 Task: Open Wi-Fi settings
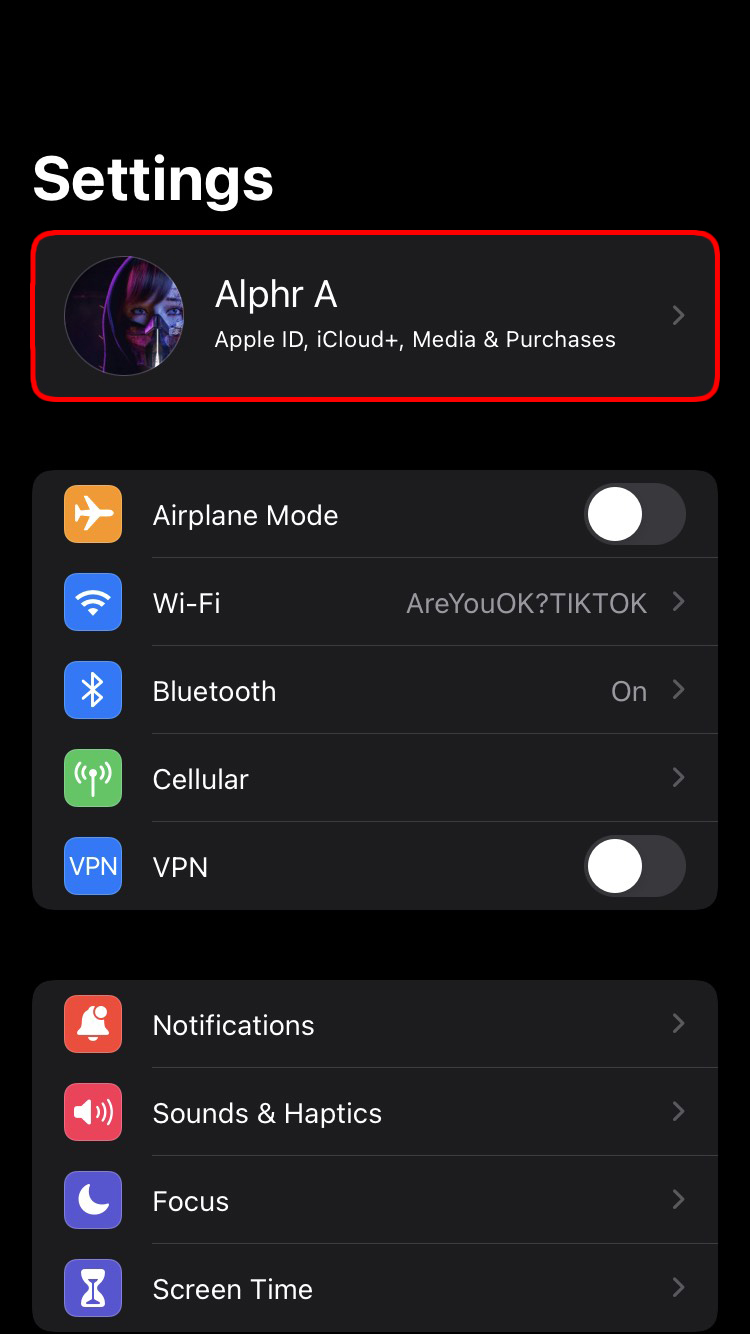[x=375, y=603]
